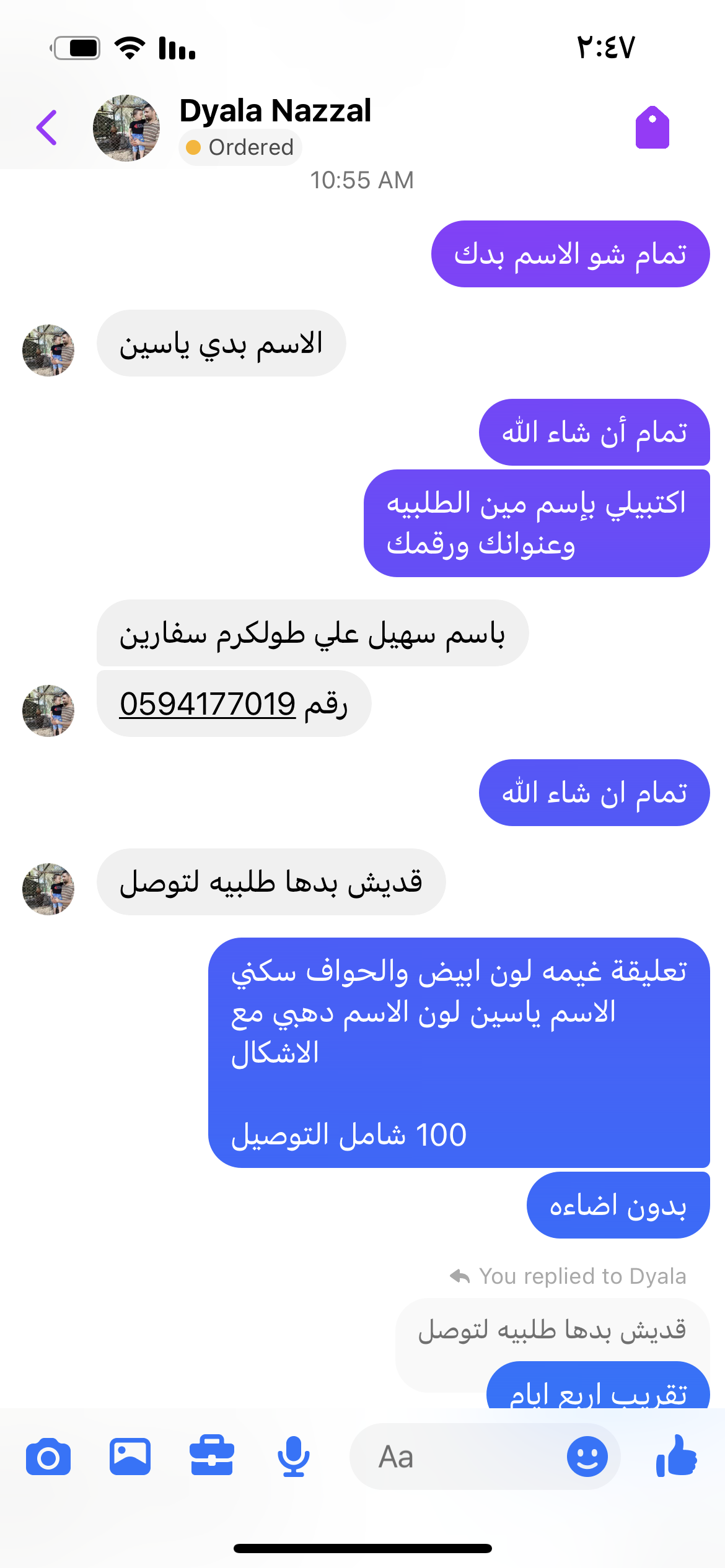Focus the Aa message text field
725x1568 pixels.
(x=459, y=1457)
